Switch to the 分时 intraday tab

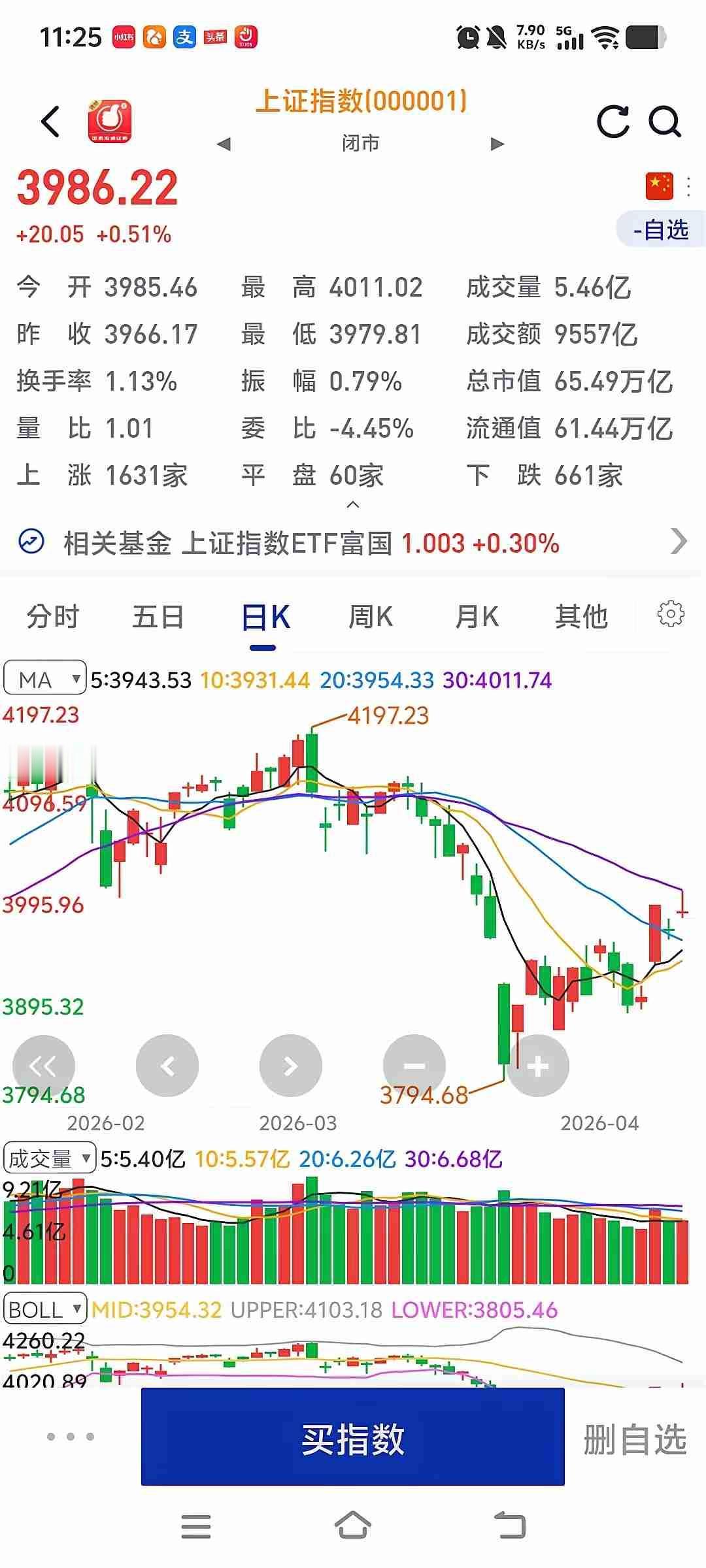[52, 616]
